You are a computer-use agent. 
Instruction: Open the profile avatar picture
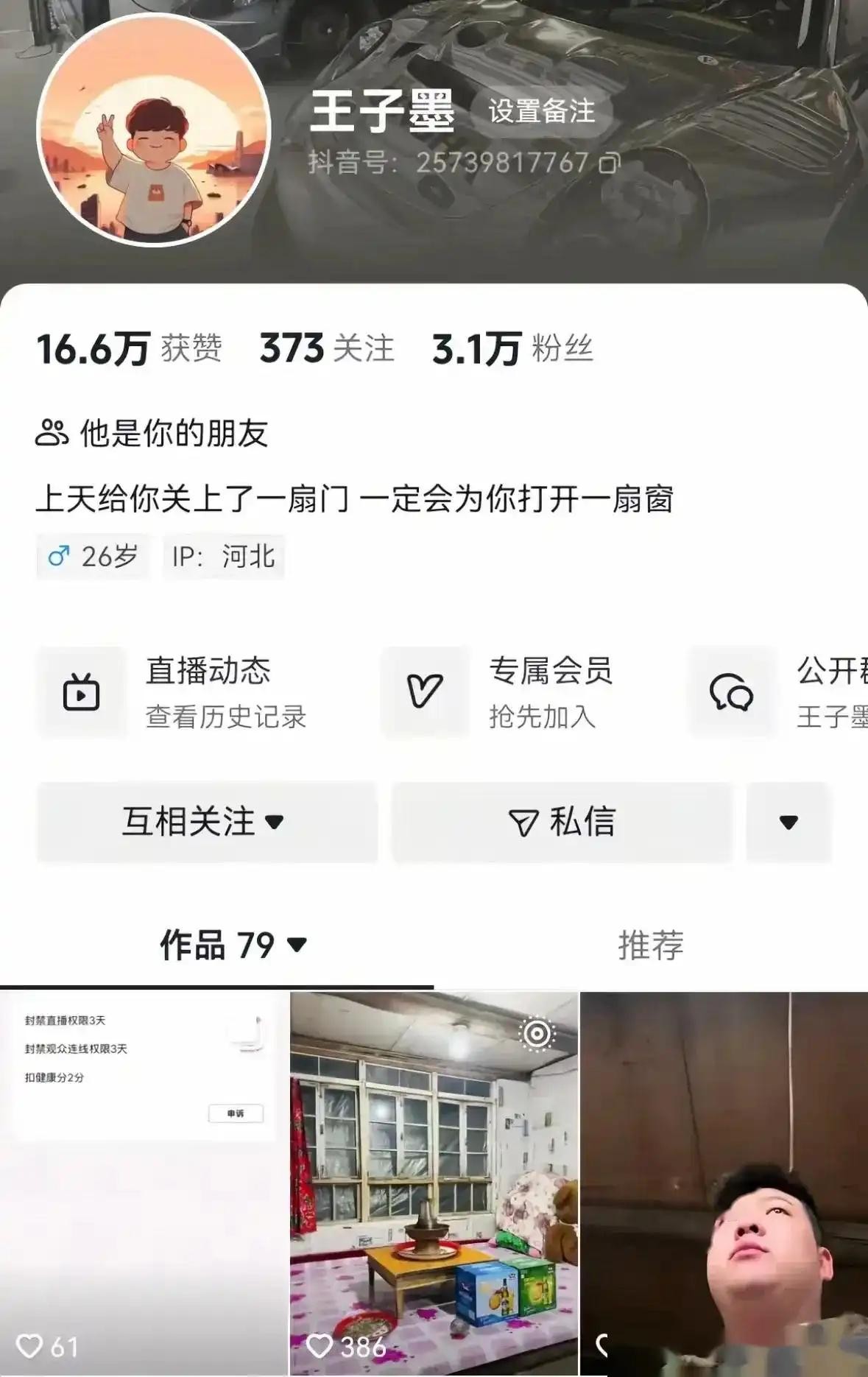click(x=153, y=130)
